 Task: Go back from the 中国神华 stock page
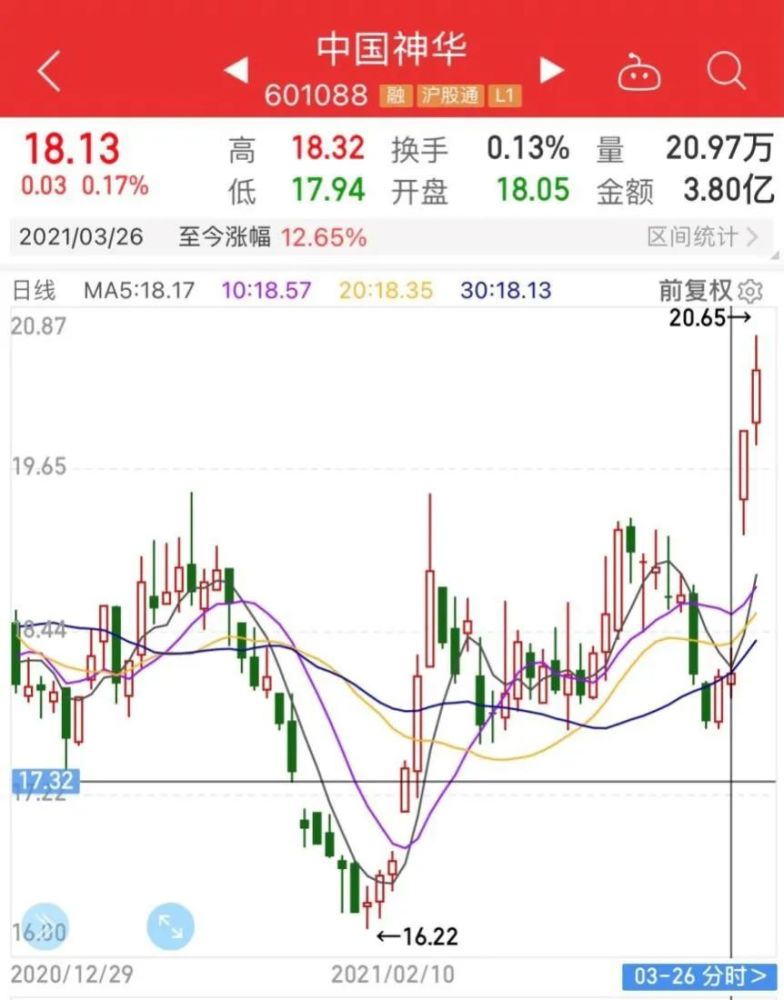click(x=48, y=71)
